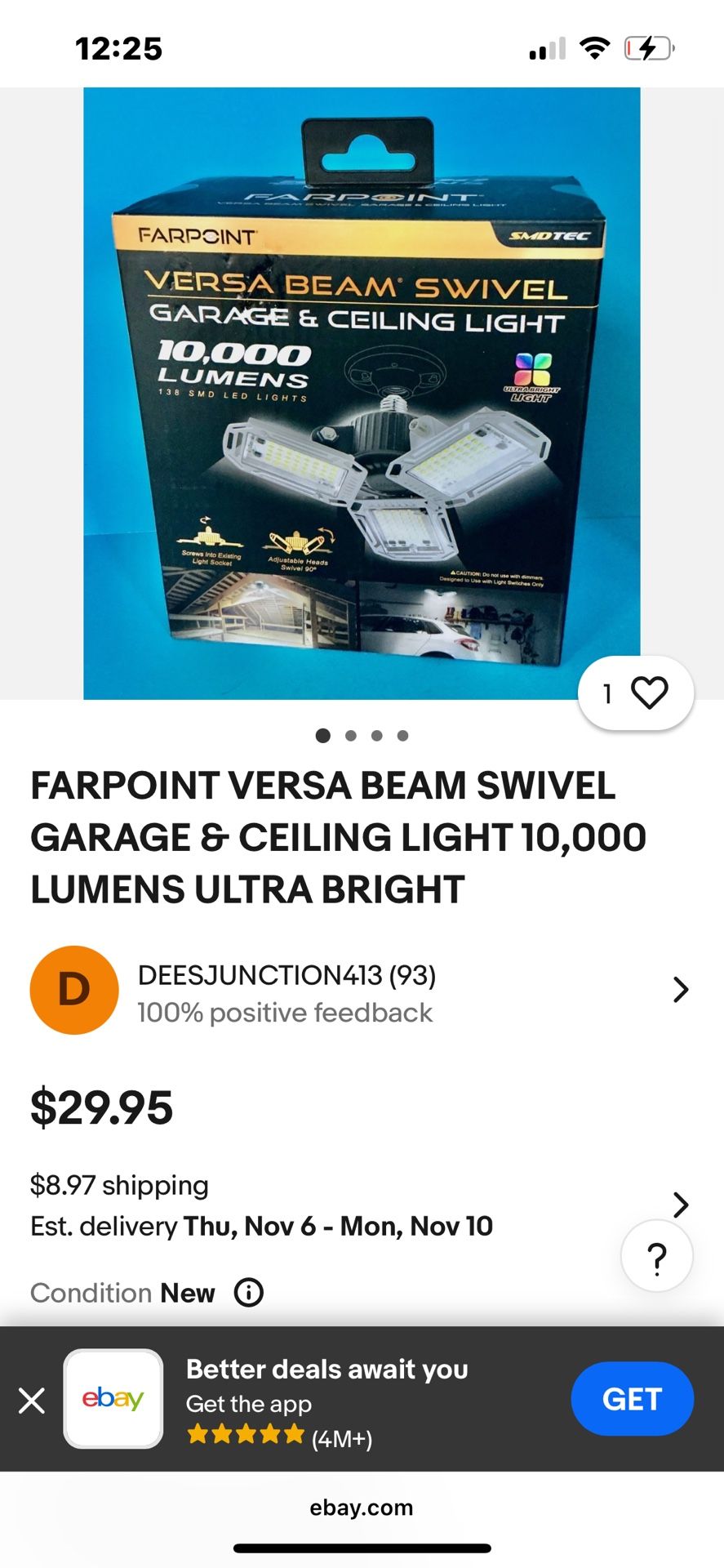
Task: Open the help question mark button
Action: pyautogui.click(x=656, y=1258)
